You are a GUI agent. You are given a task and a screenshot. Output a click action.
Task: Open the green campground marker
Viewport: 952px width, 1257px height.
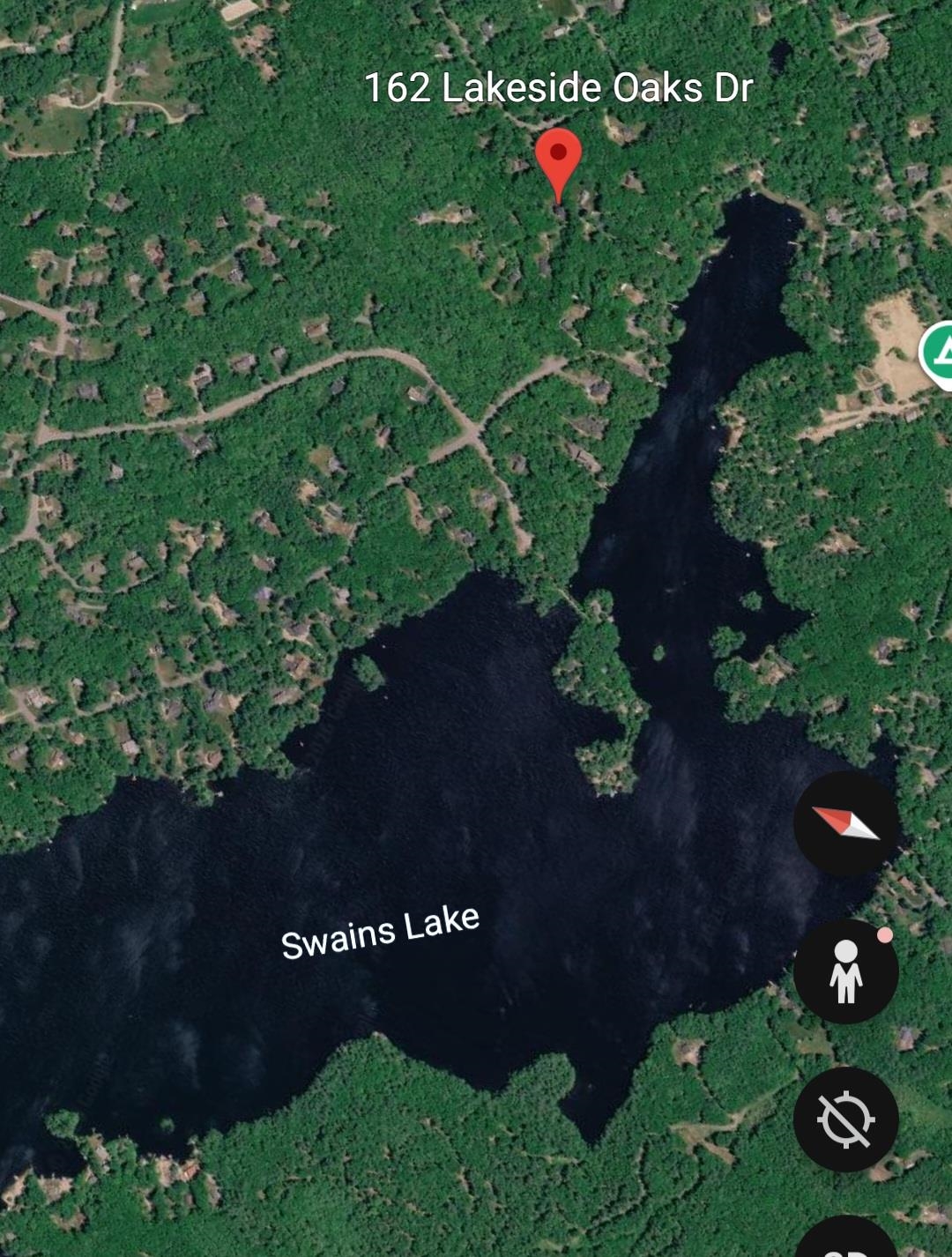[940, 354]
